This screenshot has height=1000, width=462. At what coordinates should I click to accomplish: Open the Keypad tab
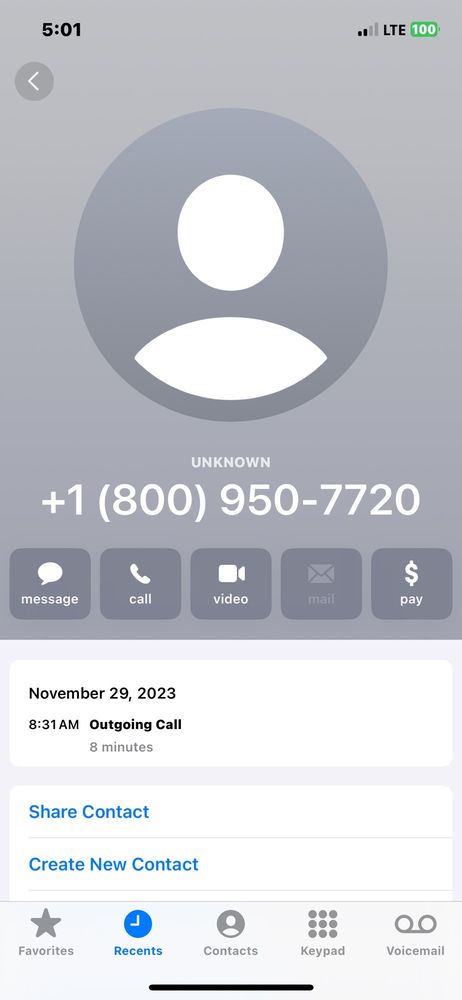tap(323, 932)
